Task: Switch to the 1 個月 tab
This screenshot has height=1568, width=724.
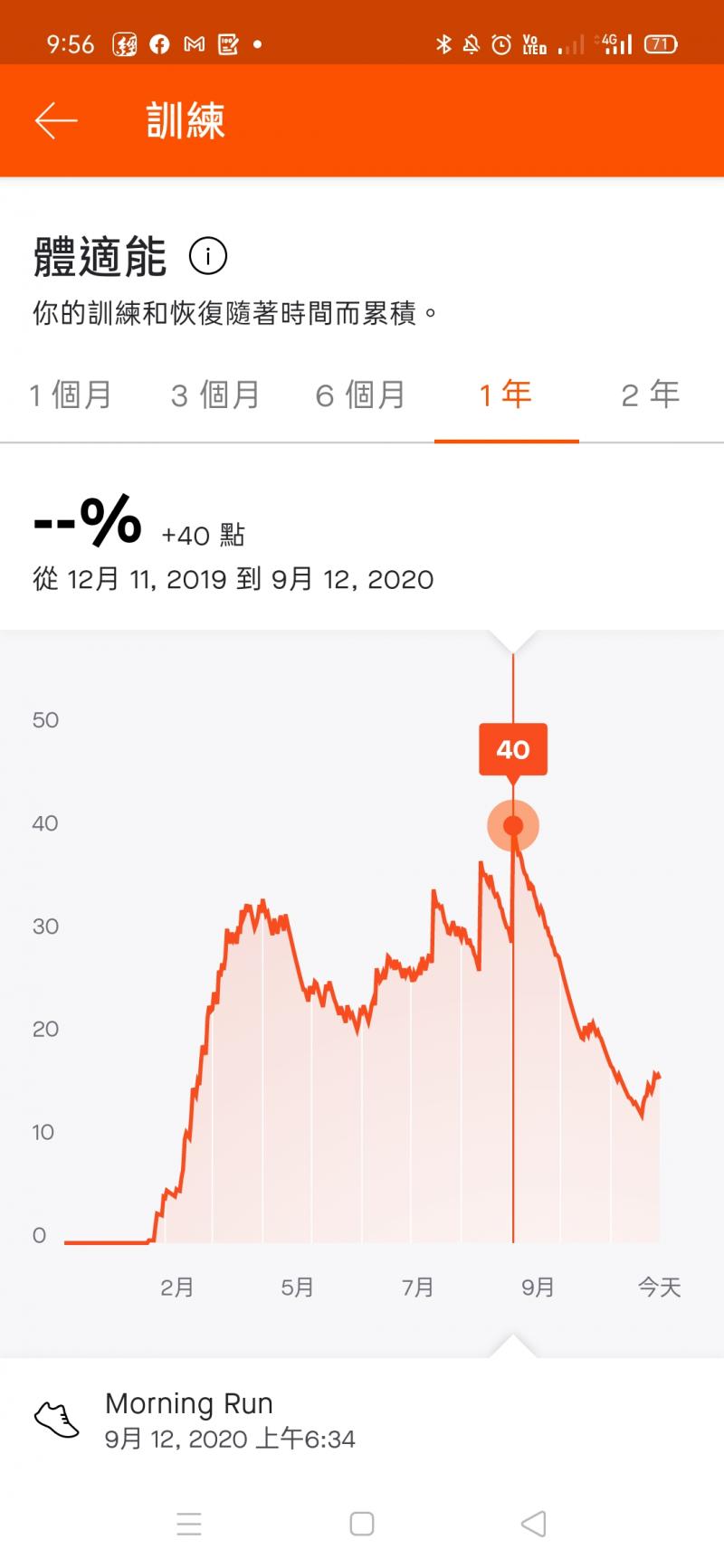Action: [x=71, y=395]
